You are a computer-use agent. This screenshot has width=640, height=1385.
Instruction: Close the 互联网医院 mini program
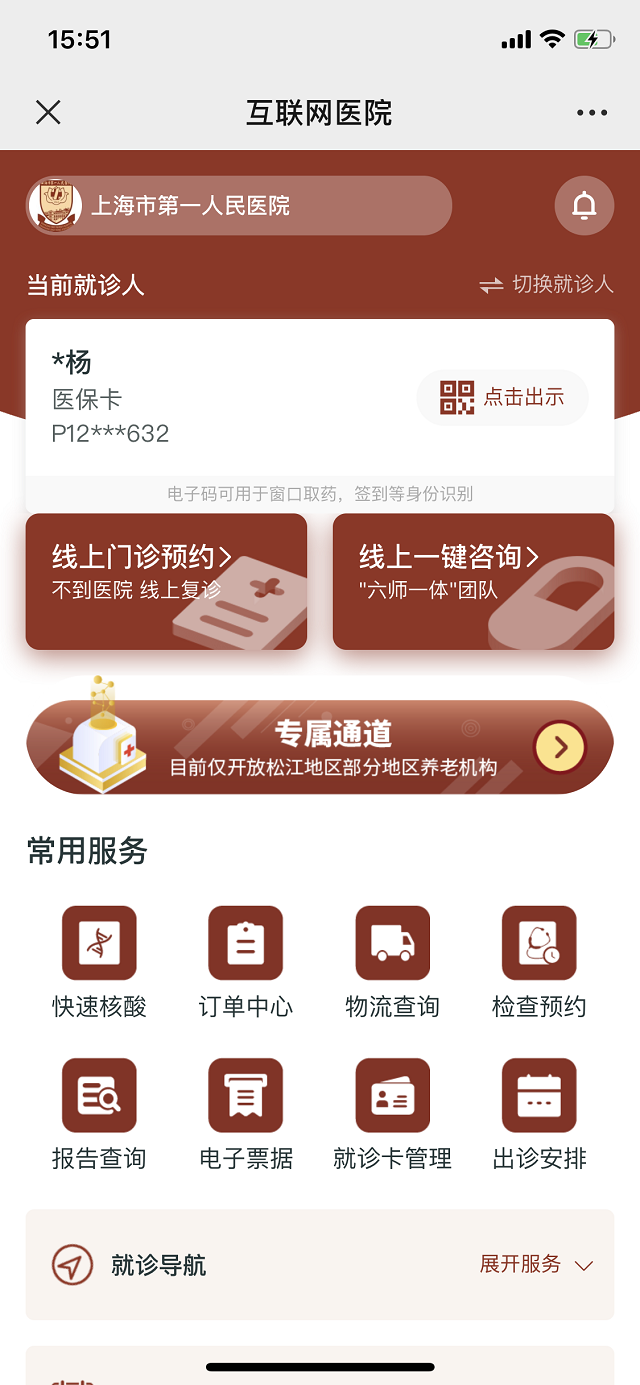click(48, 112)
